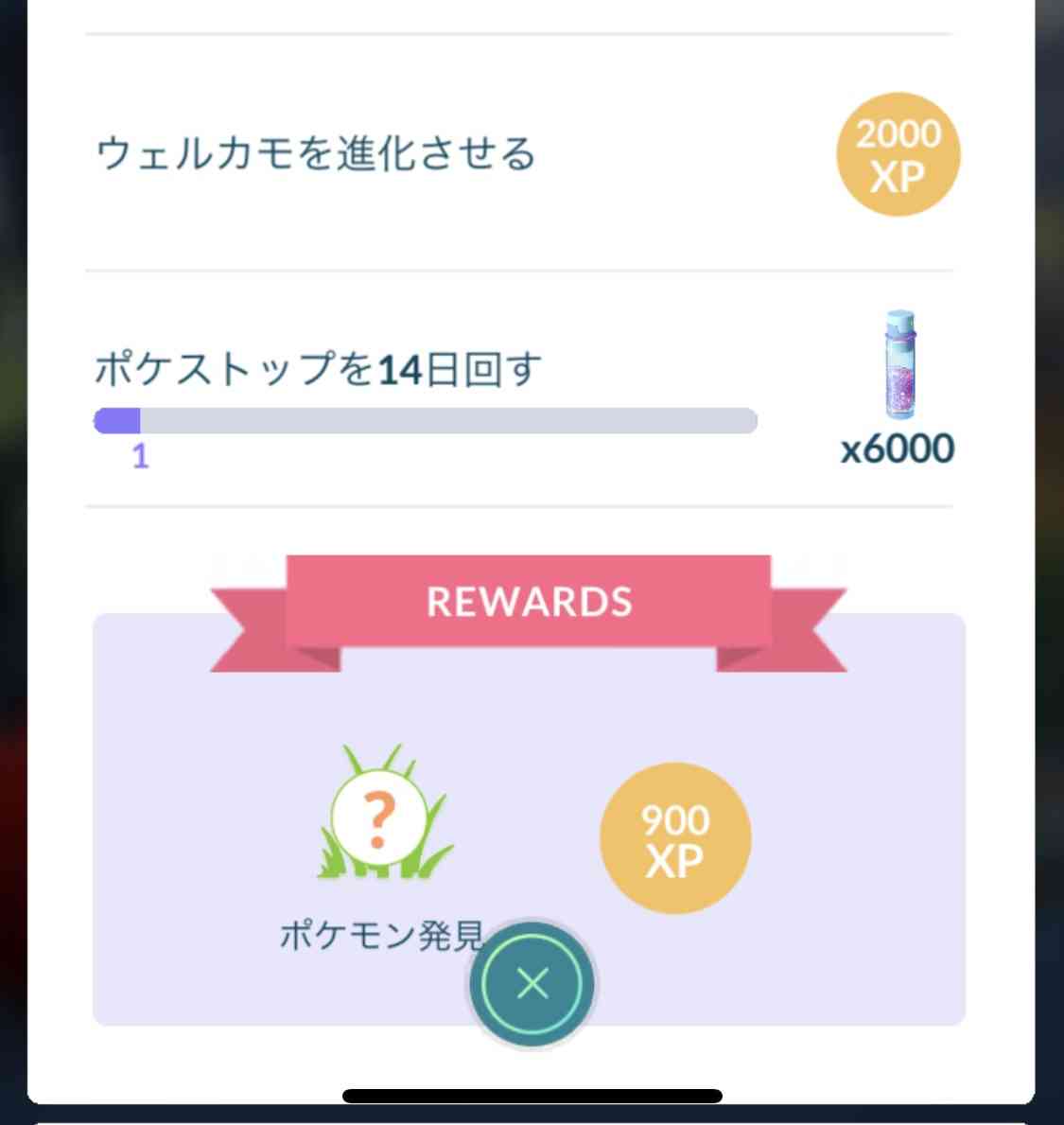Tap the X inside the teal circle
The height and width of the screenshot is (1125, 1064).
(532, 983)
